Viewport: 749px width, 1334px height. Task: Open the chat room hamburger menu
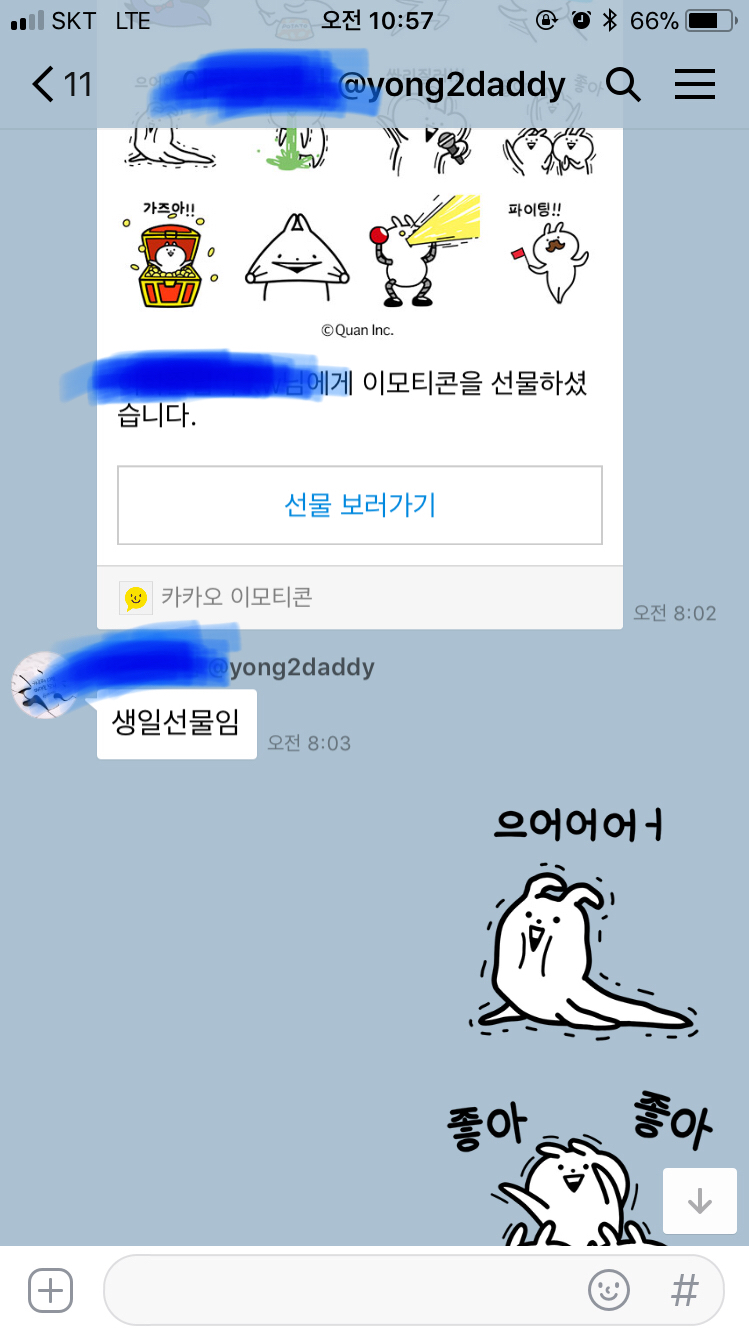(695, 85)
